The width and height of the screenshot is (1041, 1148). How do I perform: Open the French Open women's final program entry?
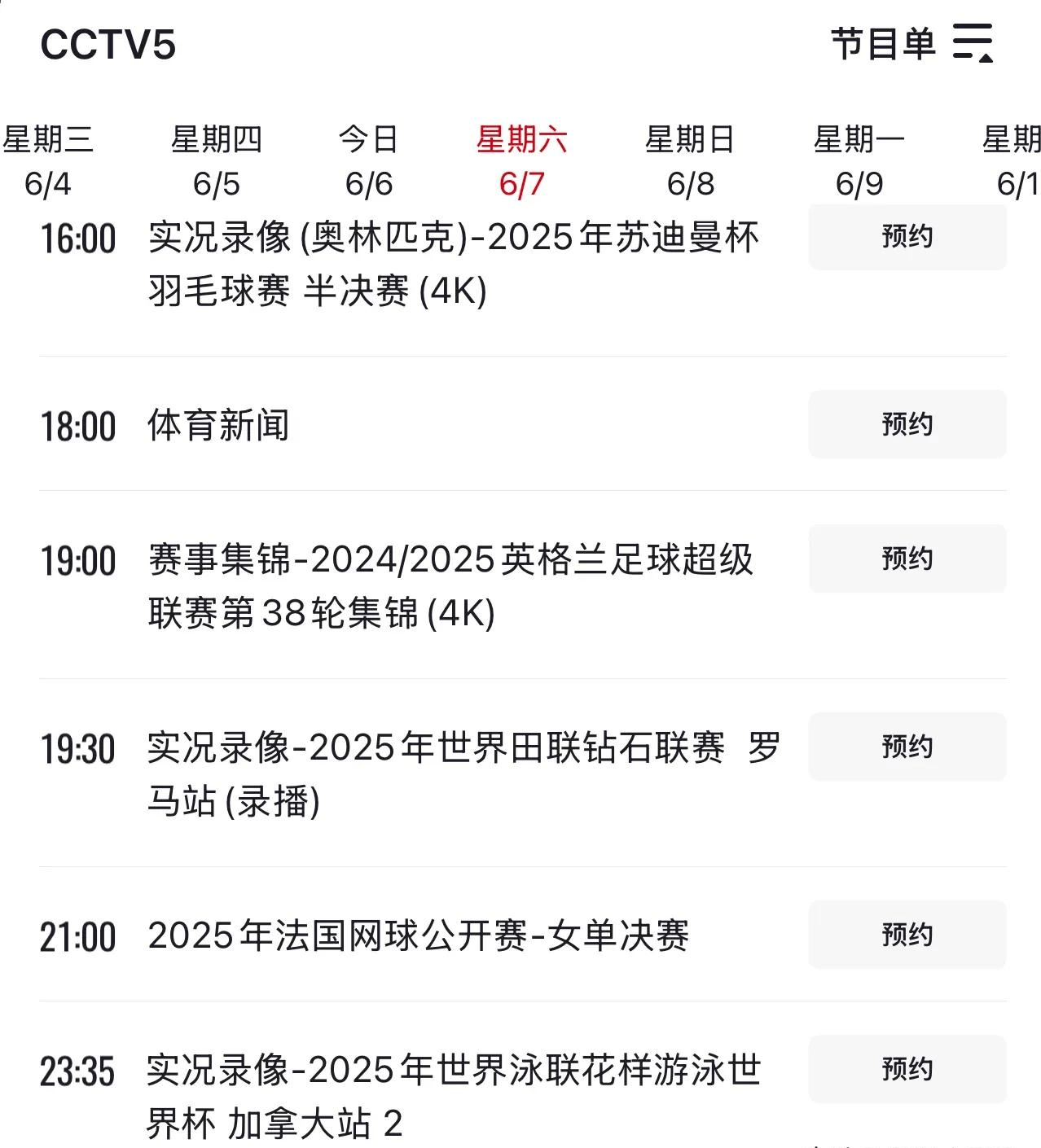419,935
